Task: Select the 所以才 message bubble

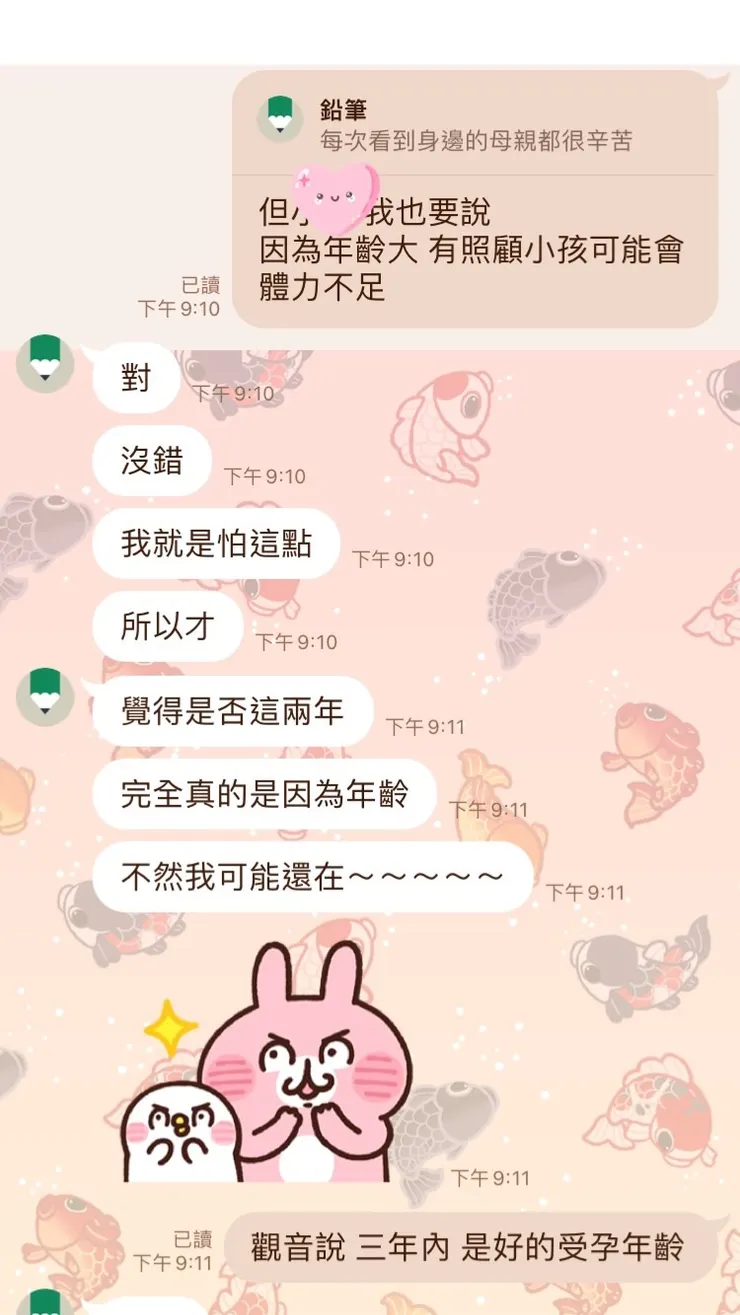Action: pos(167,627)
